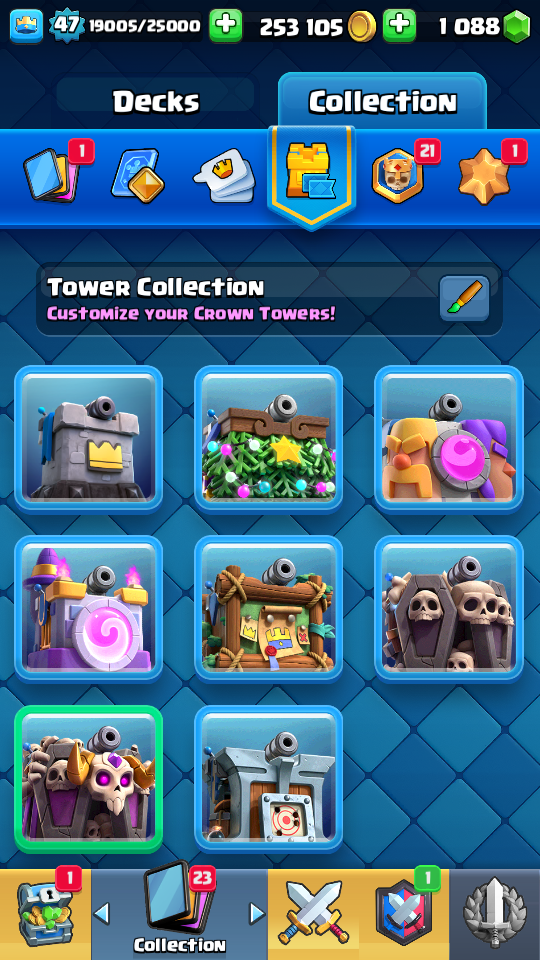The image size is (540, 960).
Task: Add gold with the plus button
Action: (399, 26)
